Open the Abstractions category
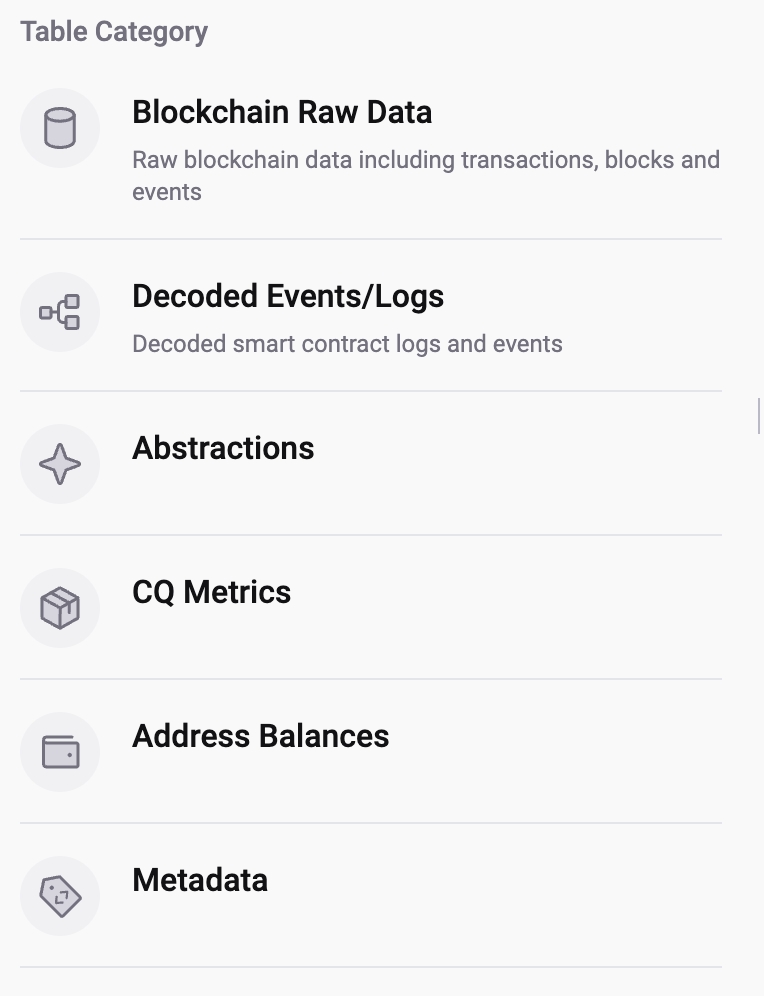The width and height of the screenshot is (764, 996). [x=223, y=449]
